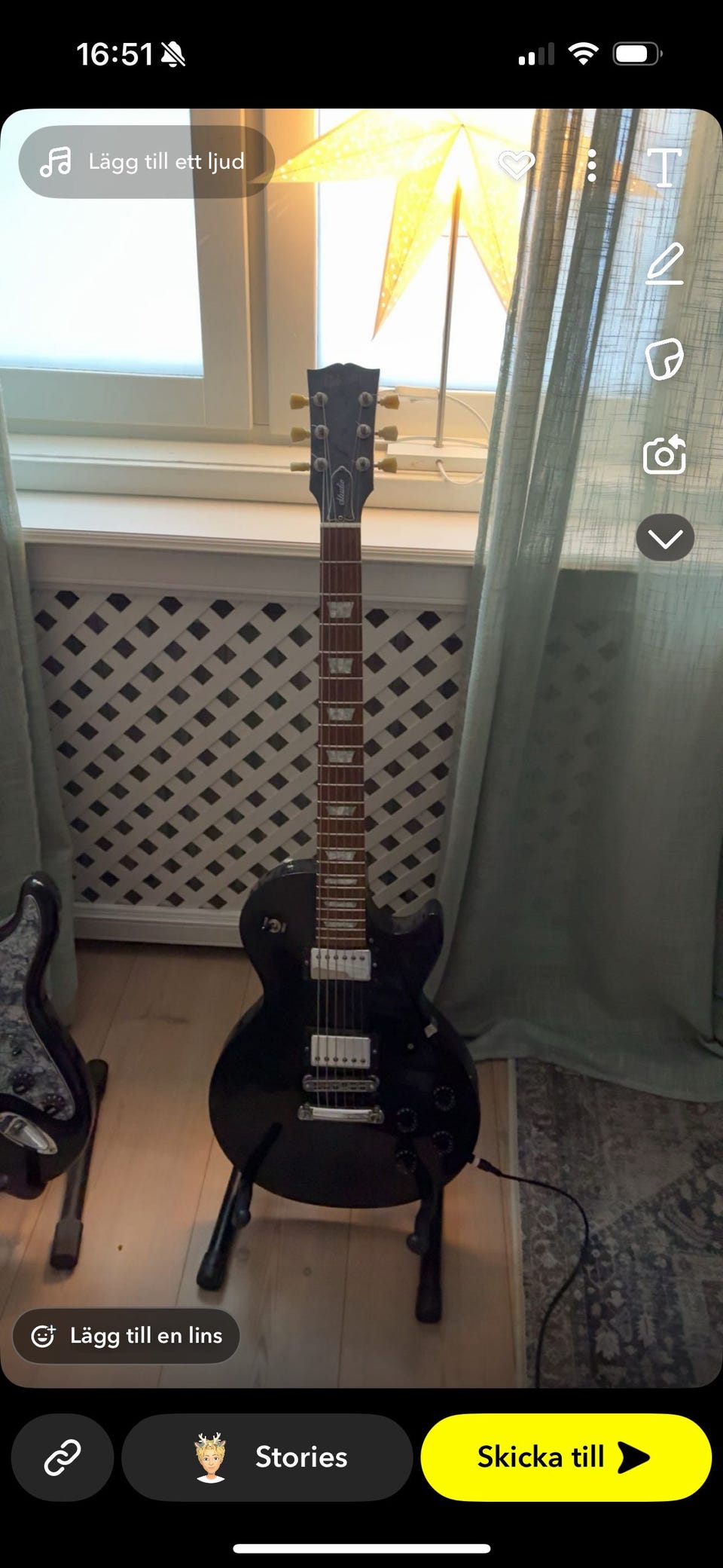Screen dimensions: 723x1568
Task: Open the sticker picker
Action: [x=664, y=359]
